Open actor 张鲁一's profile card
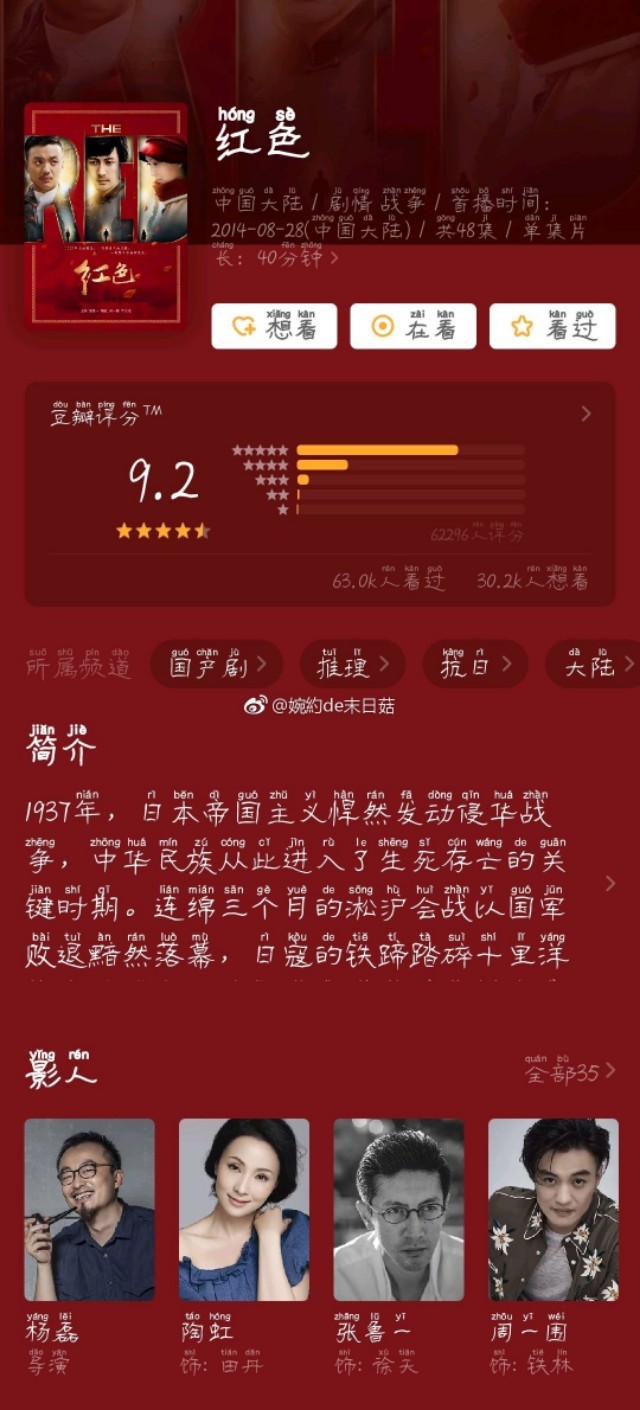The height and width of the screenshot is (1410, 640). pyautogui.click(x=398, y=1209)
